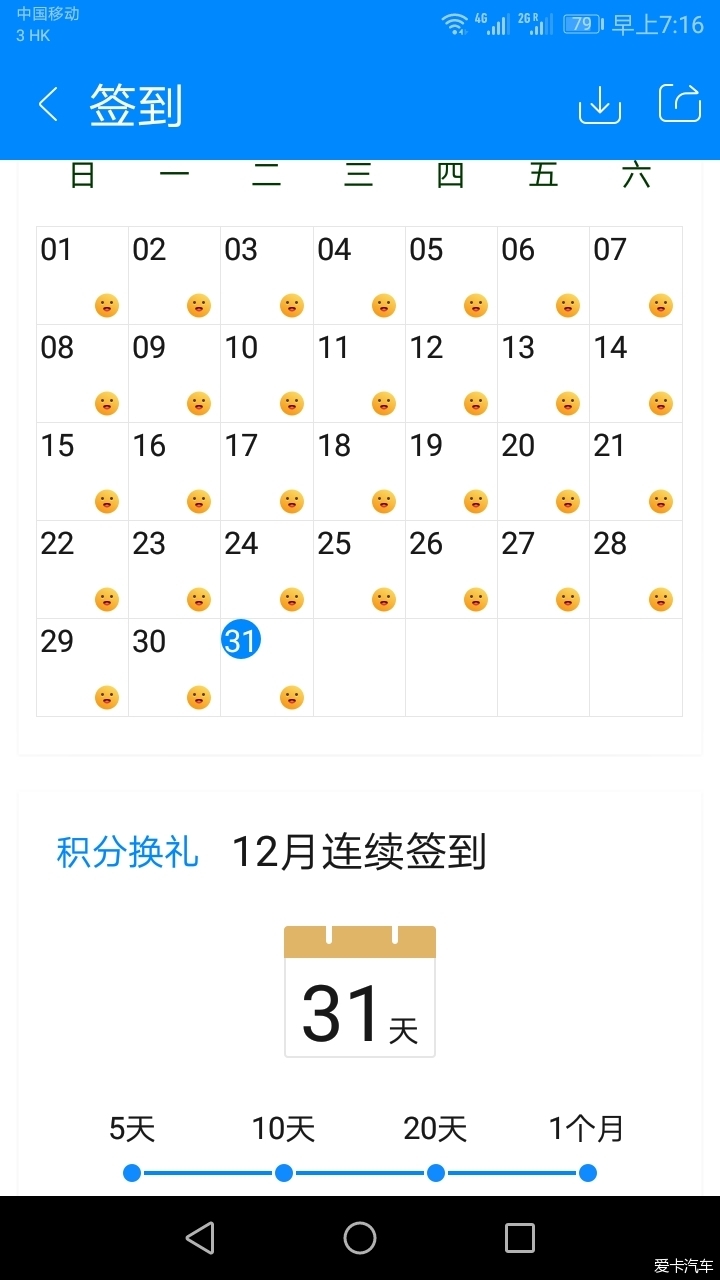The width and height of the screenshot is (720, 1280).
Task: Go back from the 签到 page
Action: [48, 104]
